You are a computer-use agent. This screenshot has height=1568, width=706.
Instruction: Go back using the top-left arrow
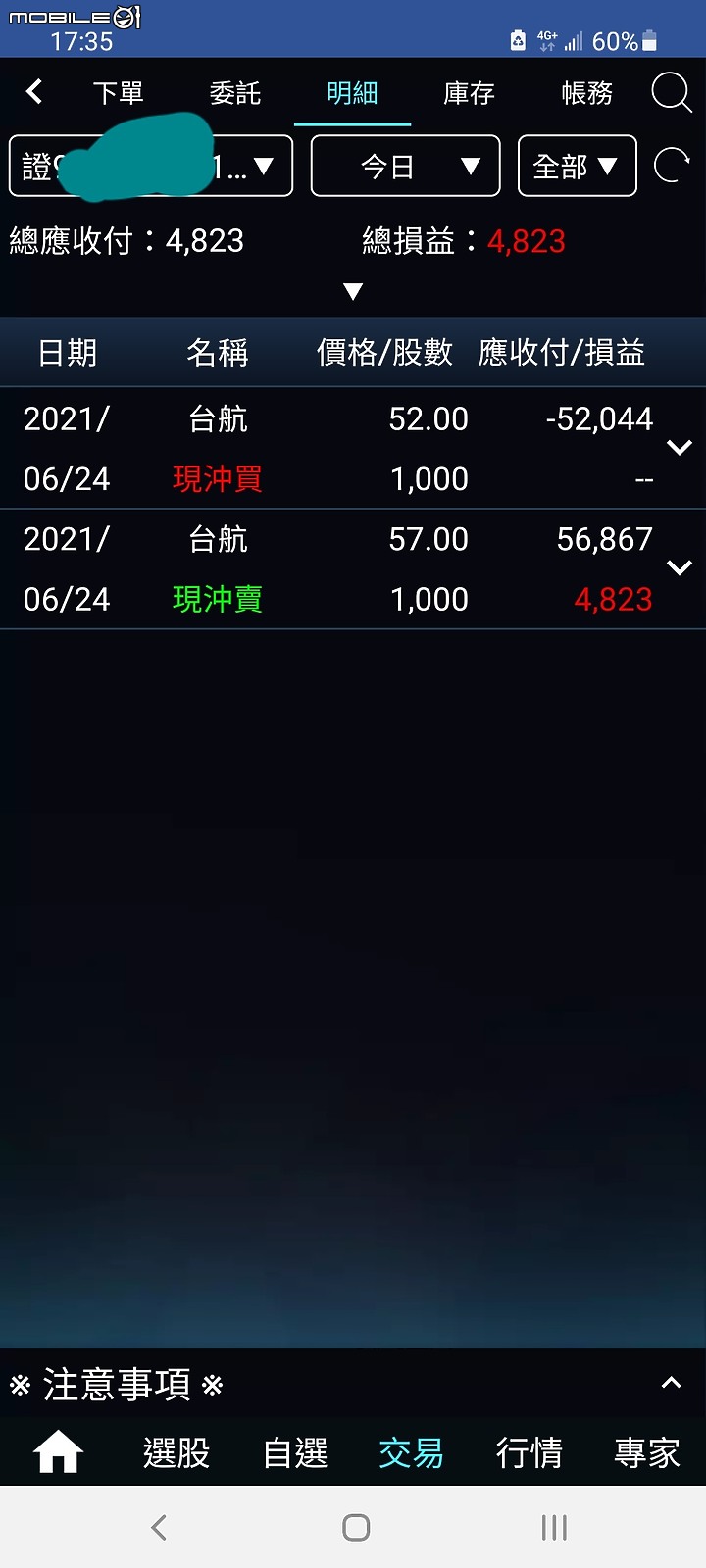34,92
